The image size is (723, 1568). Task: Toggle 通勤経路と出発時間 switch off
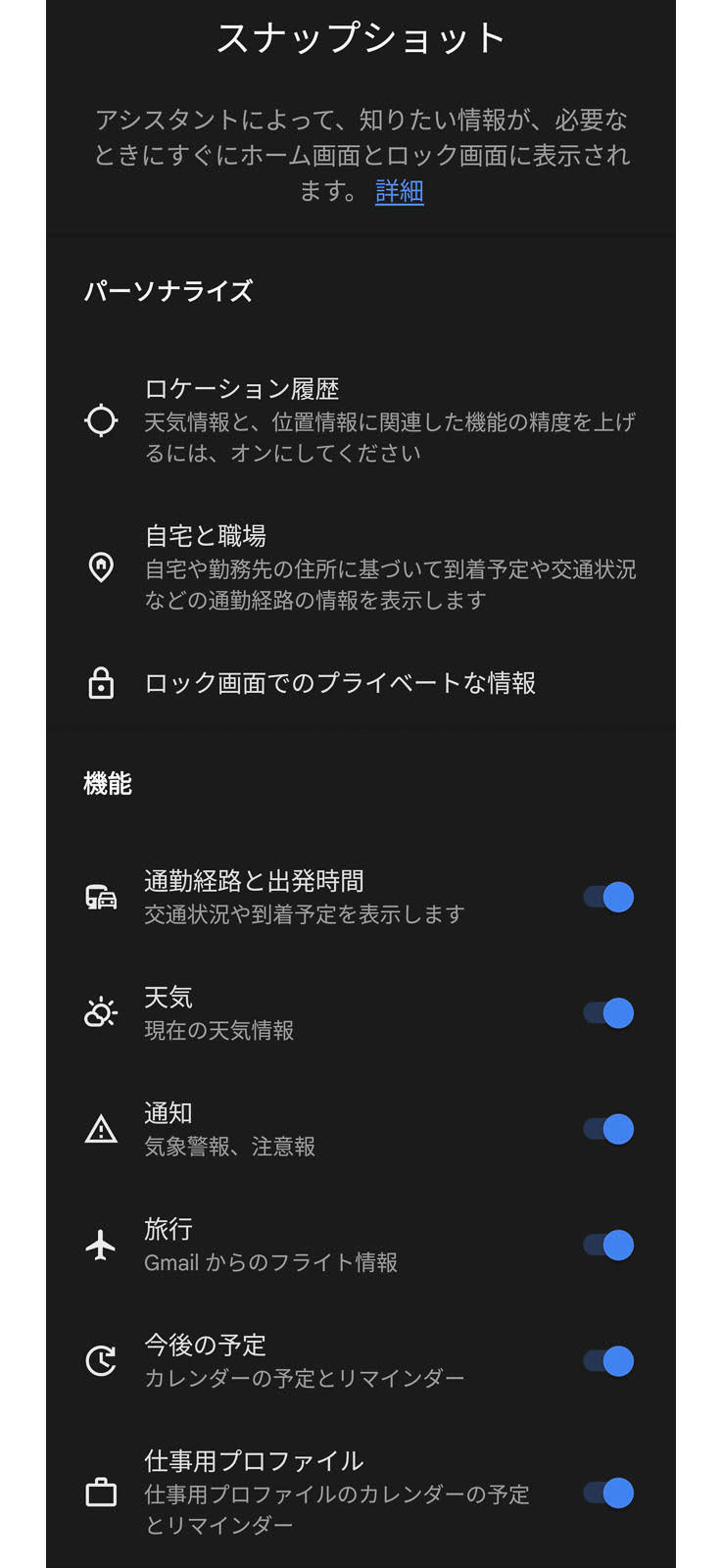pos(608,897)
